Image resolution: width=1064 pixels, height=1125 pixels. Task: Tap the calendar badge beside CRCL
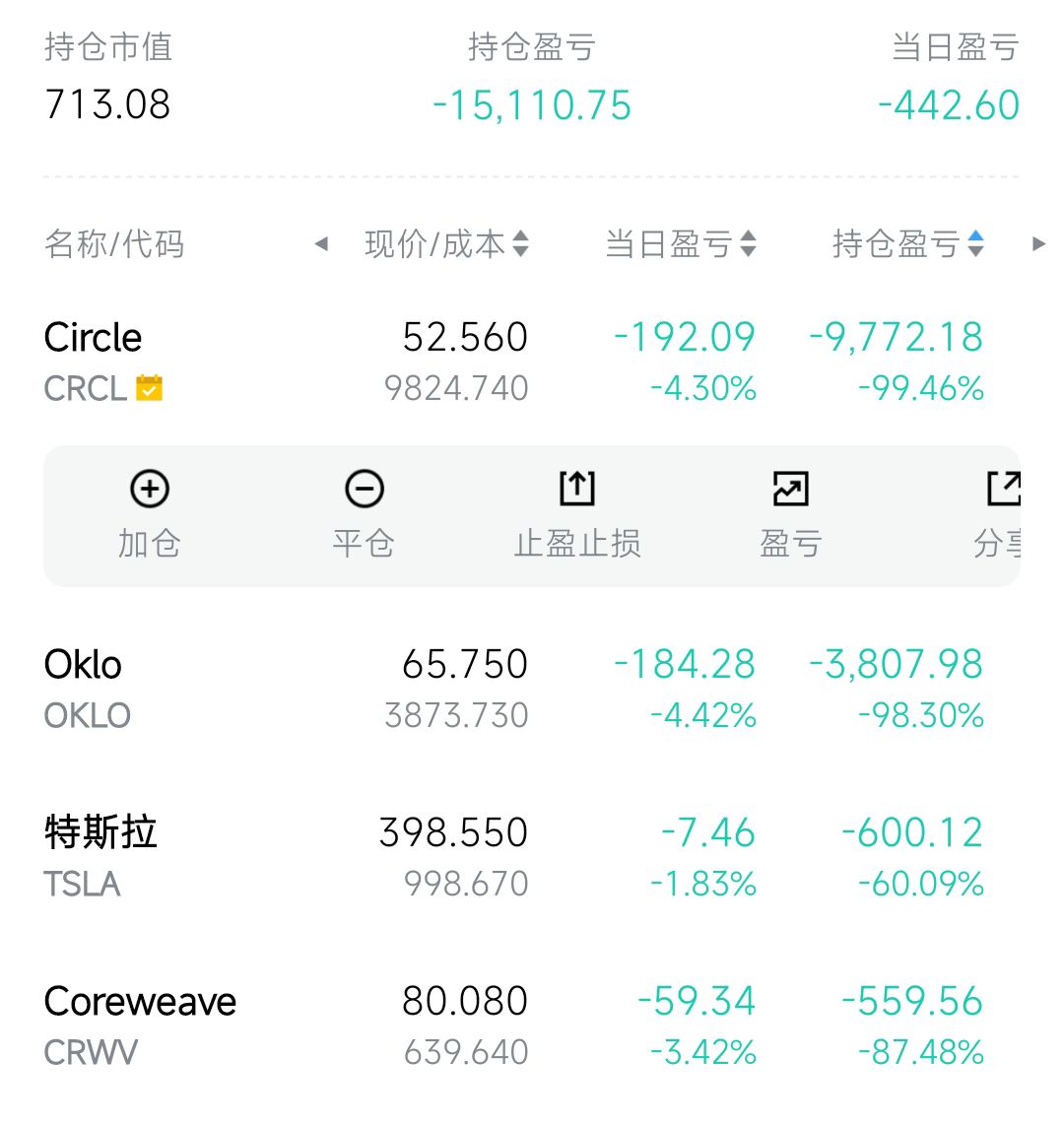(x=149, y=388)
